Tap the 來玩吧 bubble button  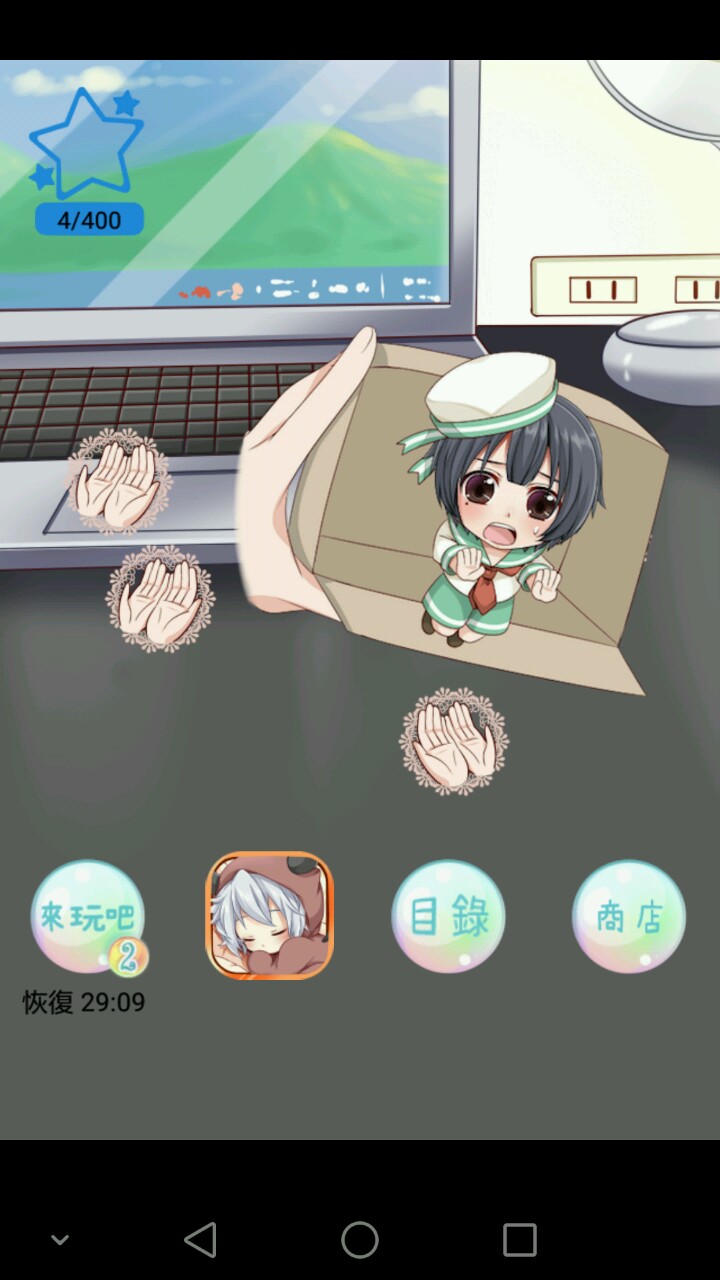click(88, 917)
